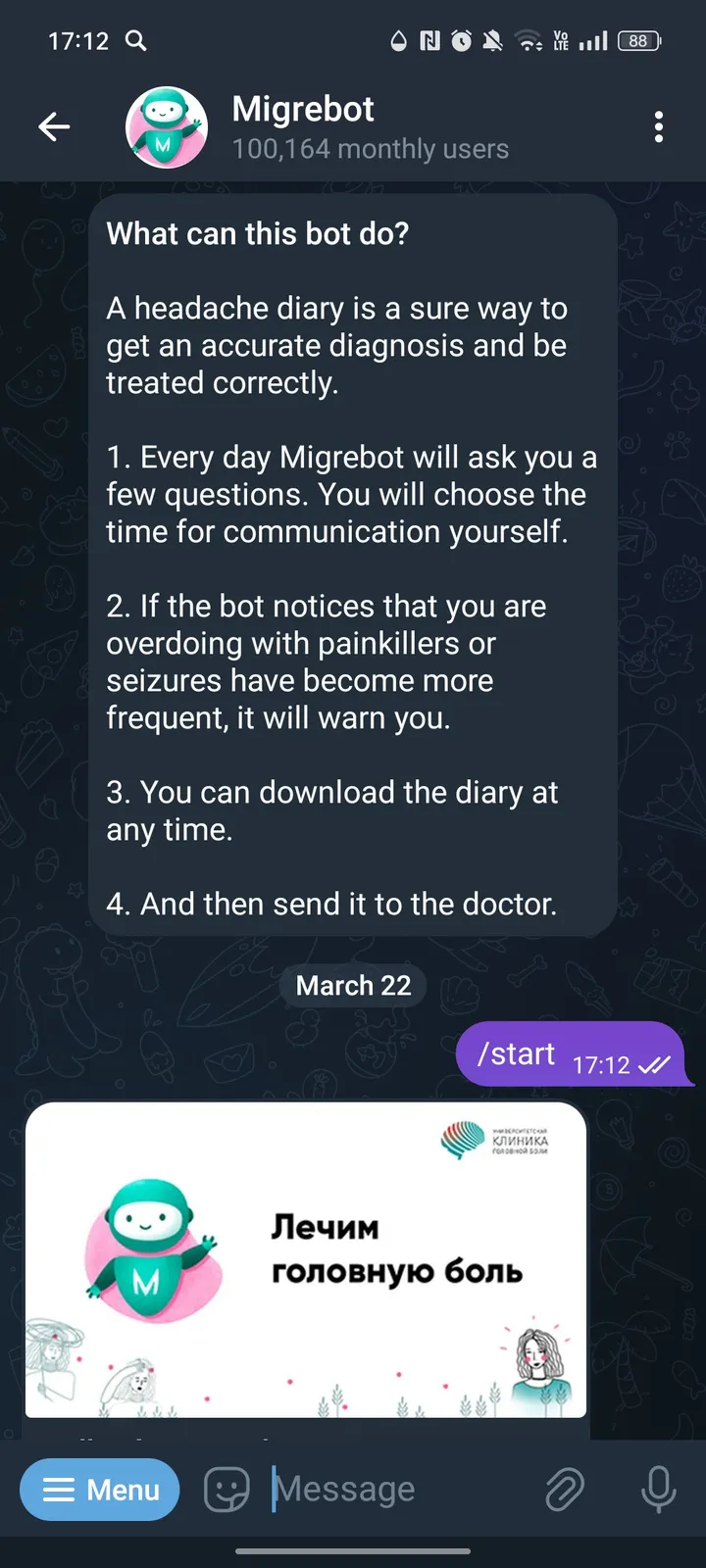Tap the water drop status bar icon

(x=398, y=41)
